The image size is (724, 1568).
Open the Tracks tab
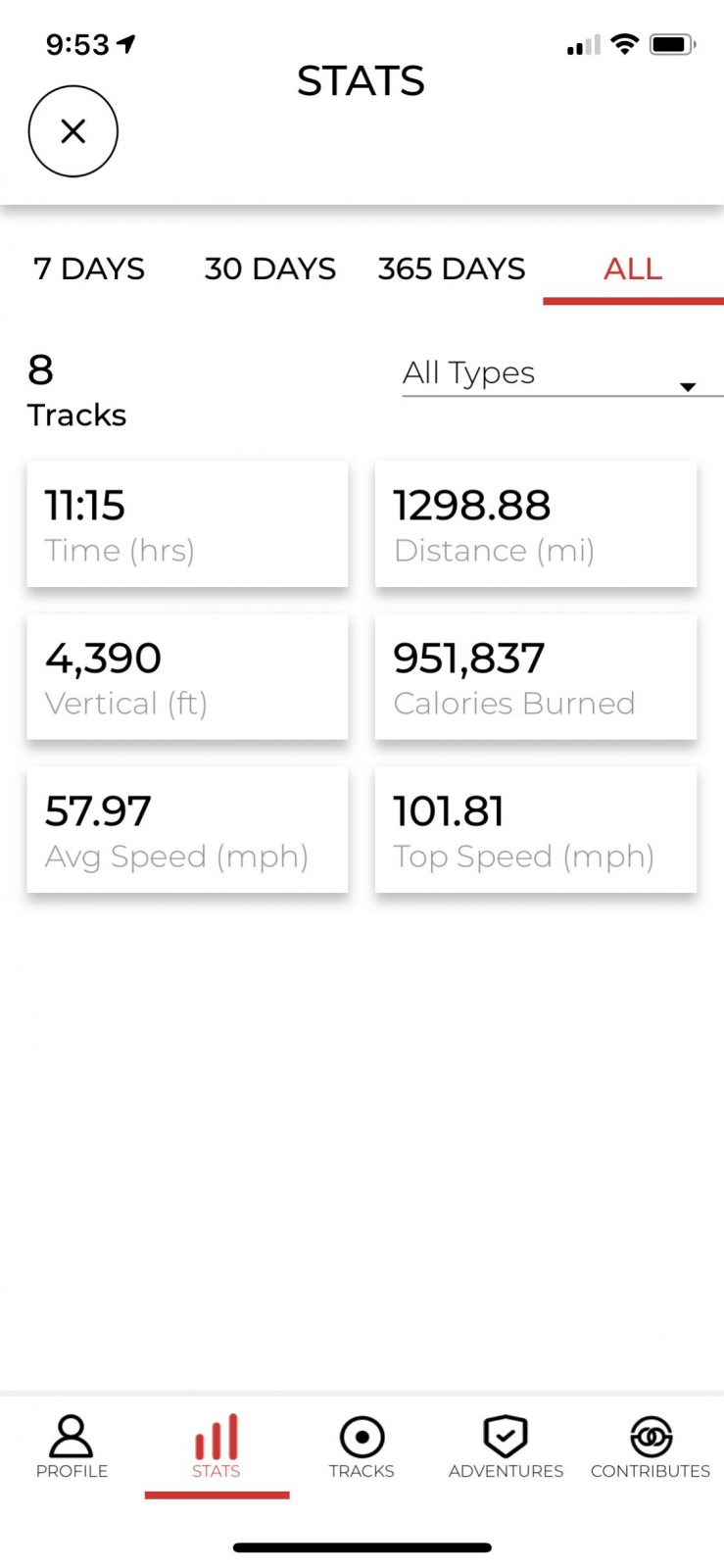coord(362,1446)
